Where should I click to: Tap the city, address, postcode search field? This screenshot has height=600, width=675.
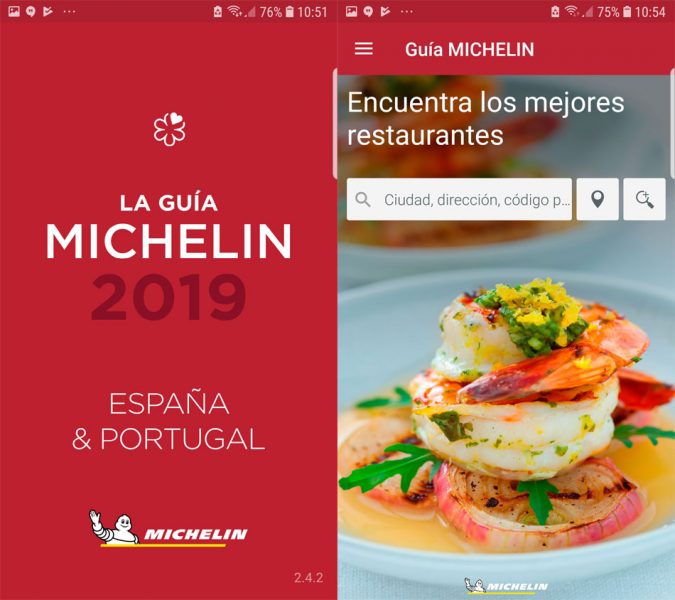(x=470, y=200)
